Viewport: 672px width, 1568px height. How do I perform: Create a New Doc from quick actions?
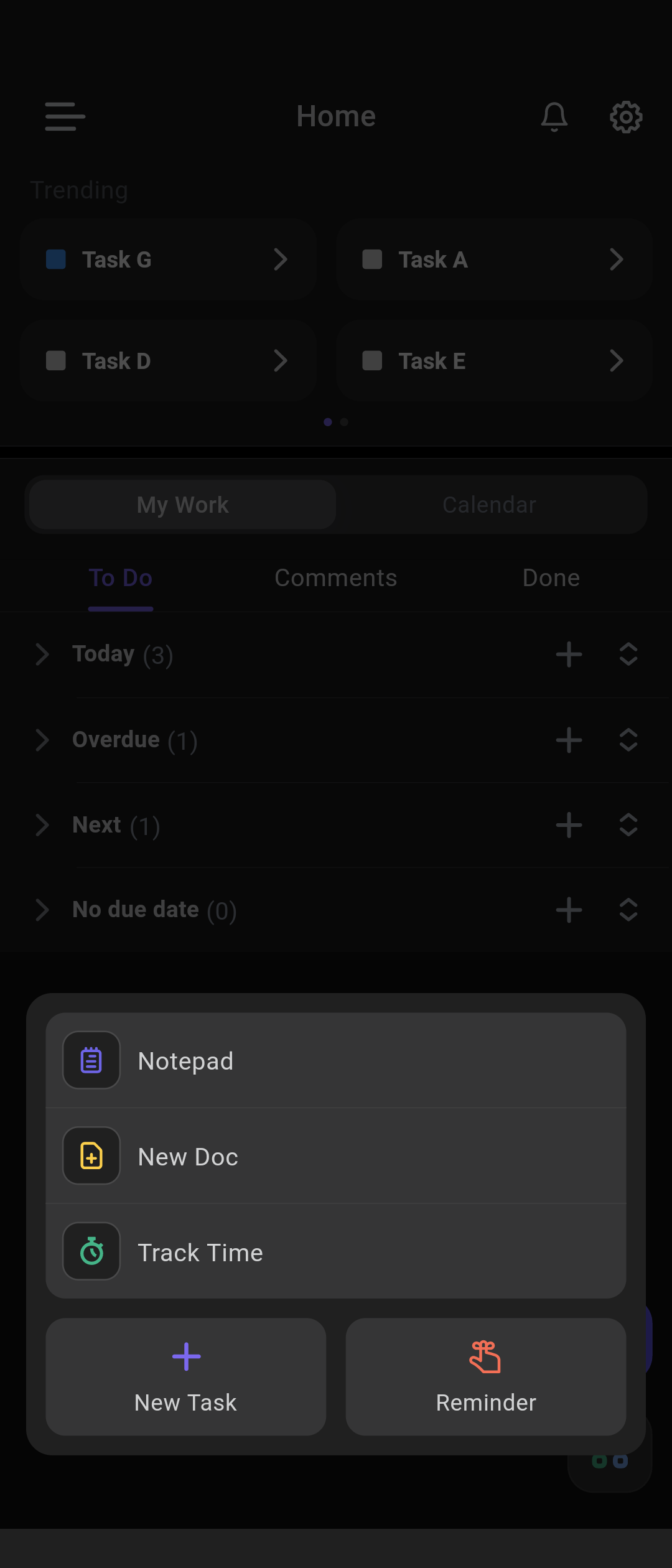[x=335, y=1155]
